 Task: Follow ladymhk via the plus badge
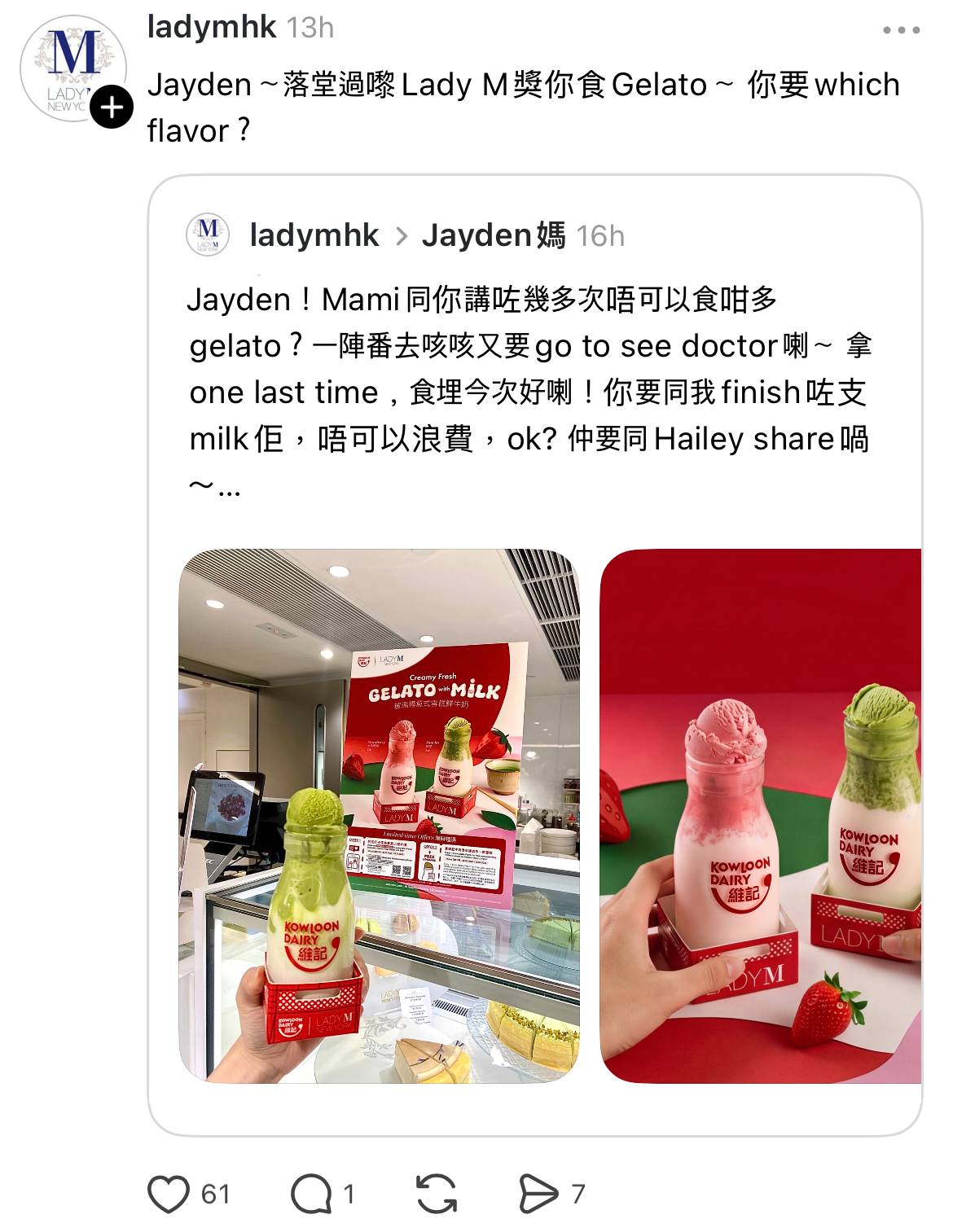point(112,107)
